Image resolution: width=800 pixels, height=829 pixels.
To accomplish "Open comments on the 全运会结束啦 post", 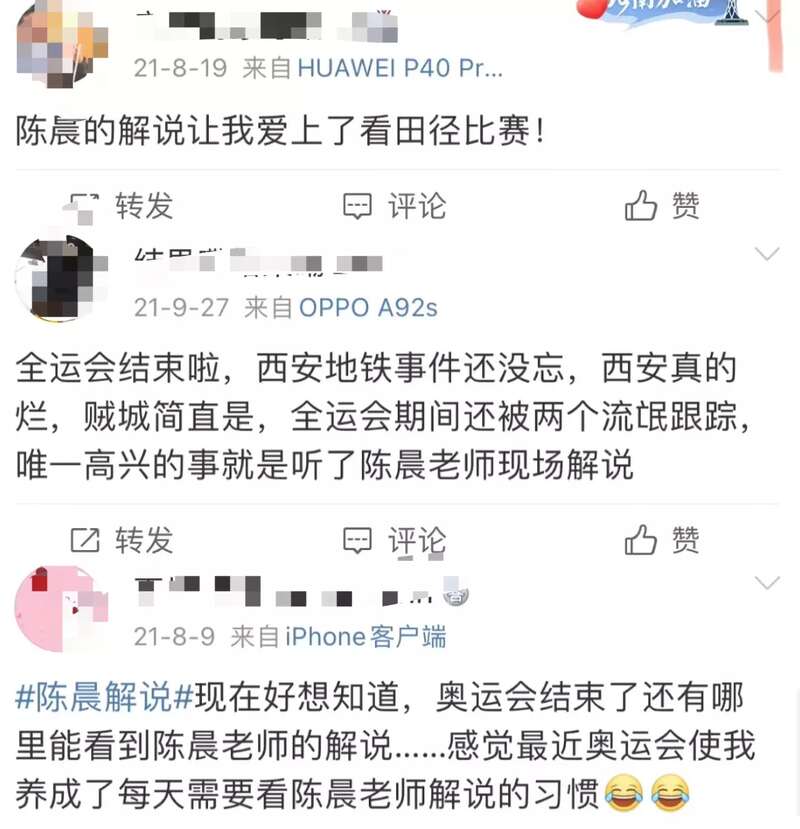I will (x=395, y=541).
